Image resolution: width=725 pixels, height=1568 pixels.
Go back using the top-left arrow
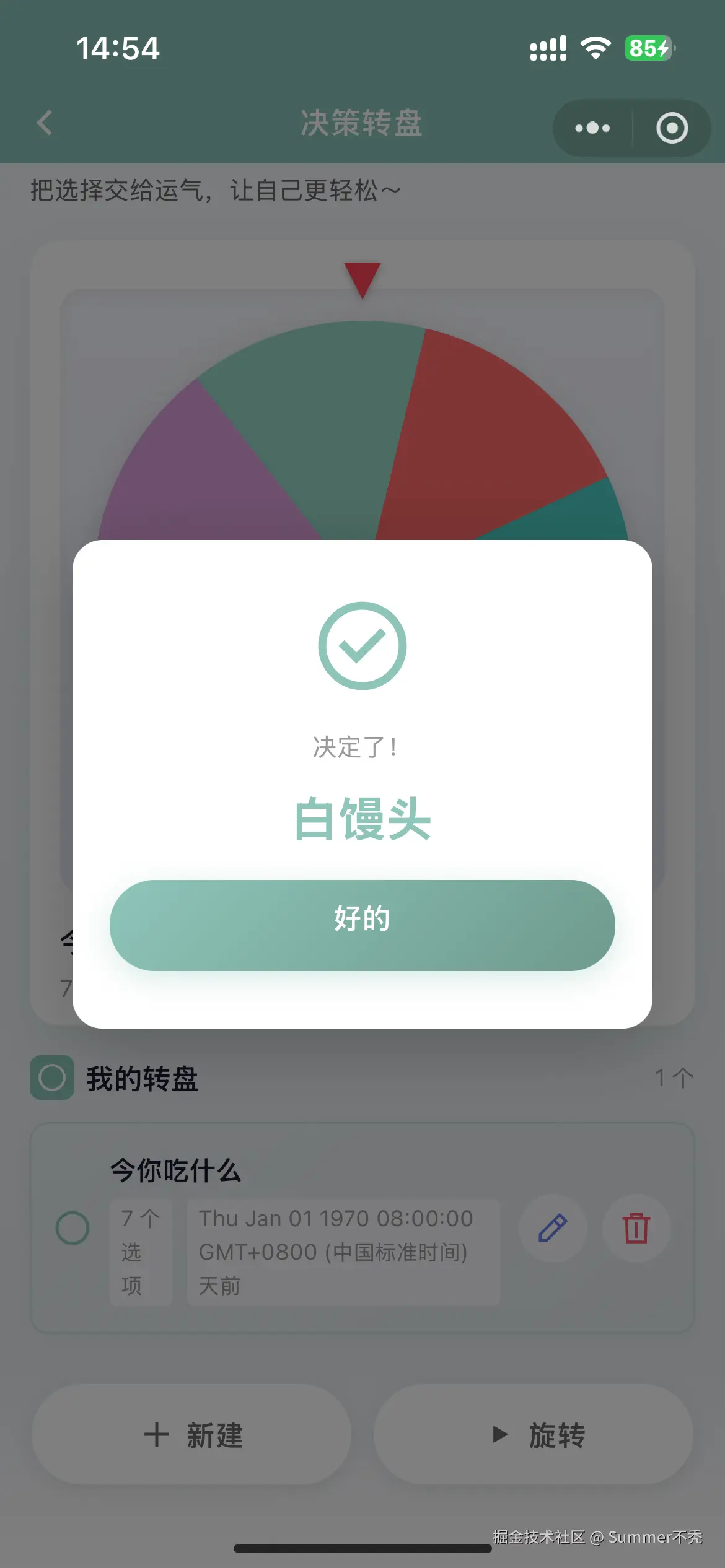45,123
